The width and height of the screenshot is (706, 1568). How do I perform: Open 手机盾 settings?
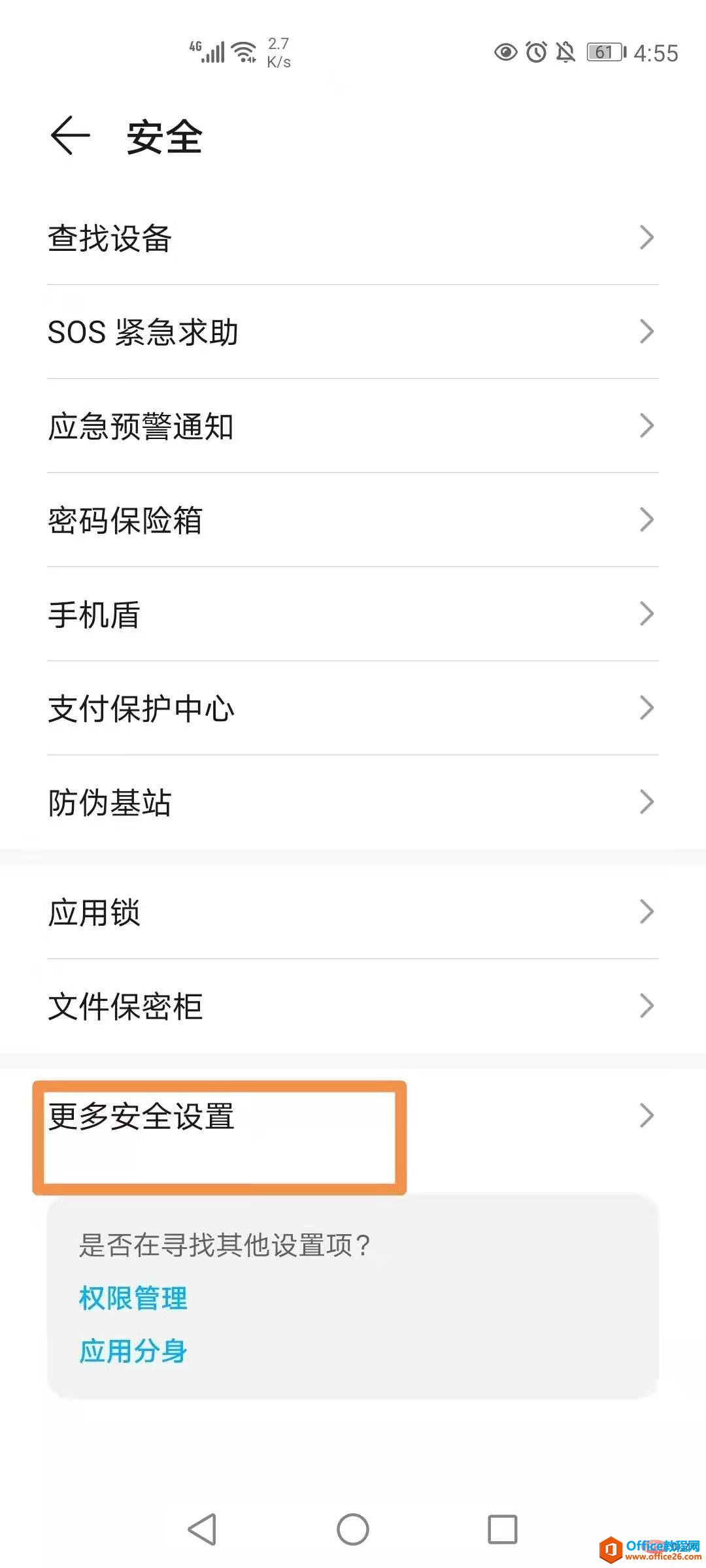(x=353, y=614)
